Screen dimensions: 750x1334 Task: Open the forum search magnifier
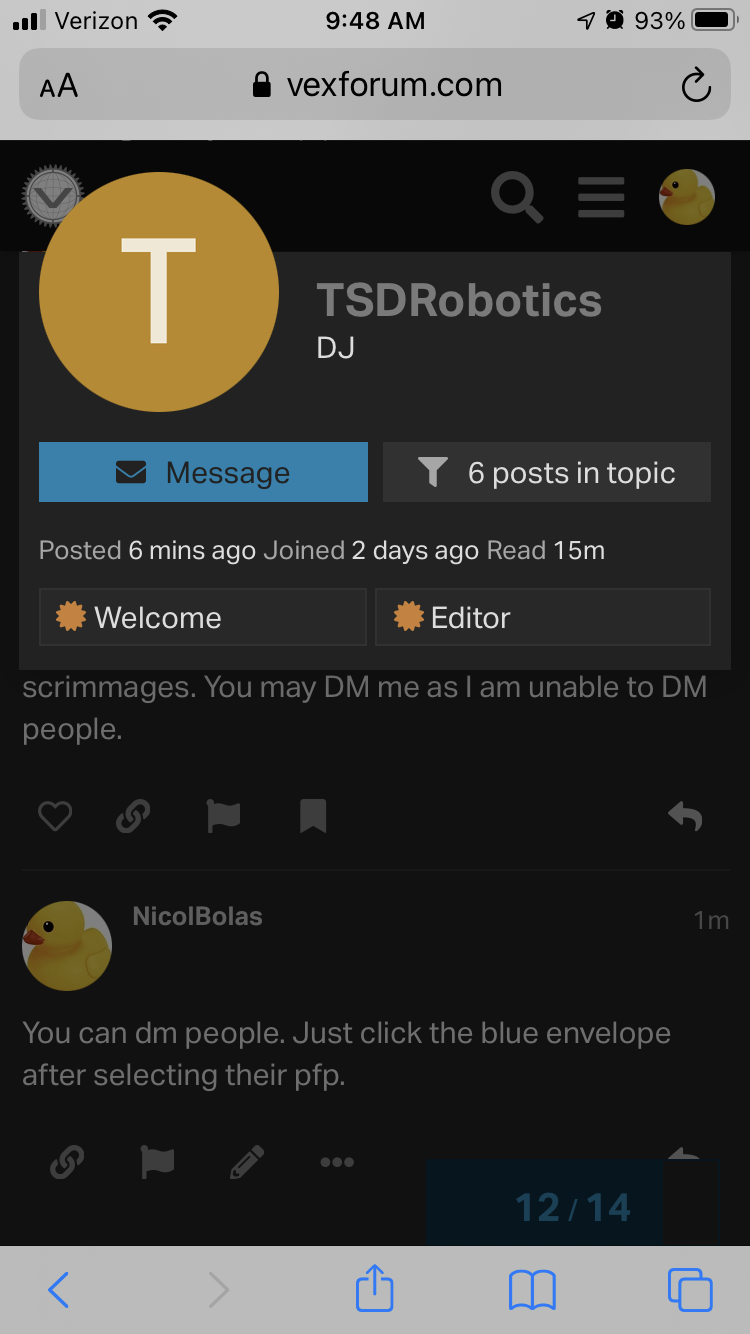tap(516, 197)
